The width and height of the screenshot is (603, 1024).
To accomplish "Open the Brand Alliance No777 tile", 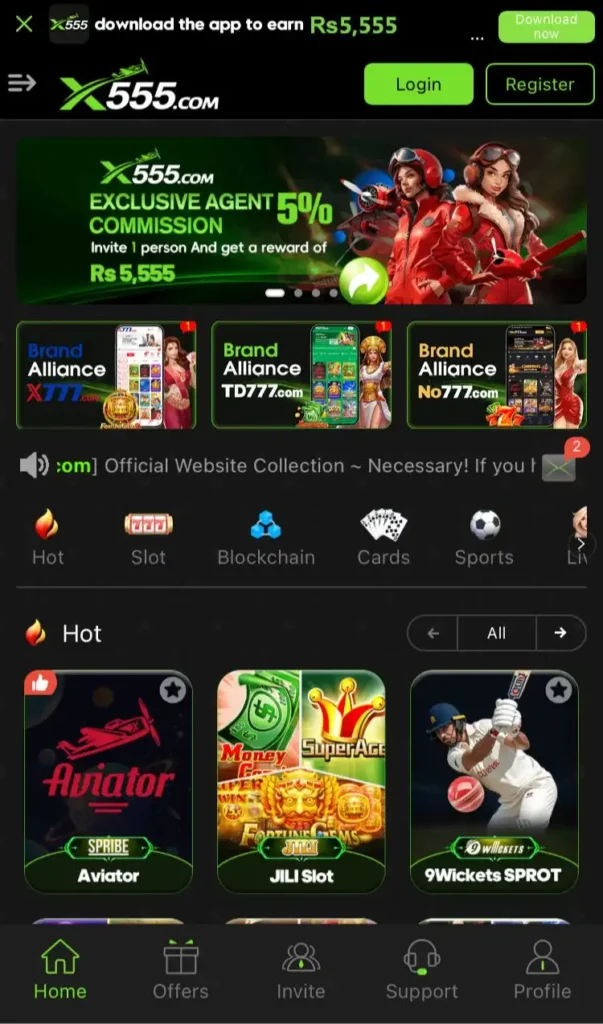I will pos(496,375).
